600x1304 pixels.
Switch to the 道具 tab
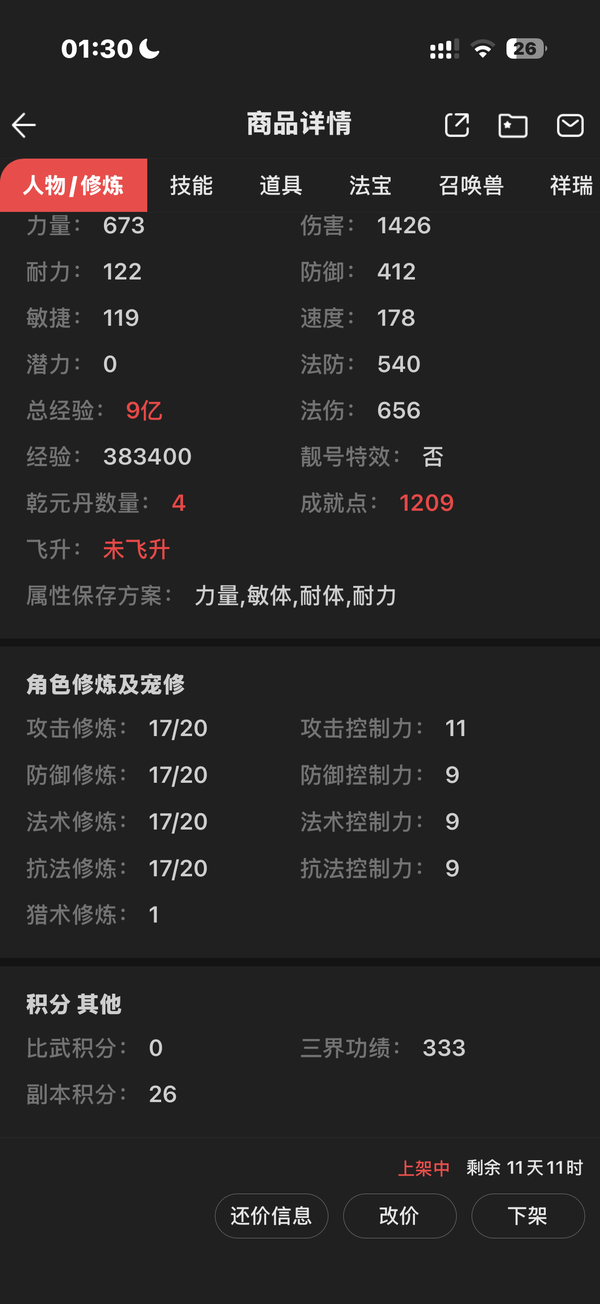tap(281, 185)
